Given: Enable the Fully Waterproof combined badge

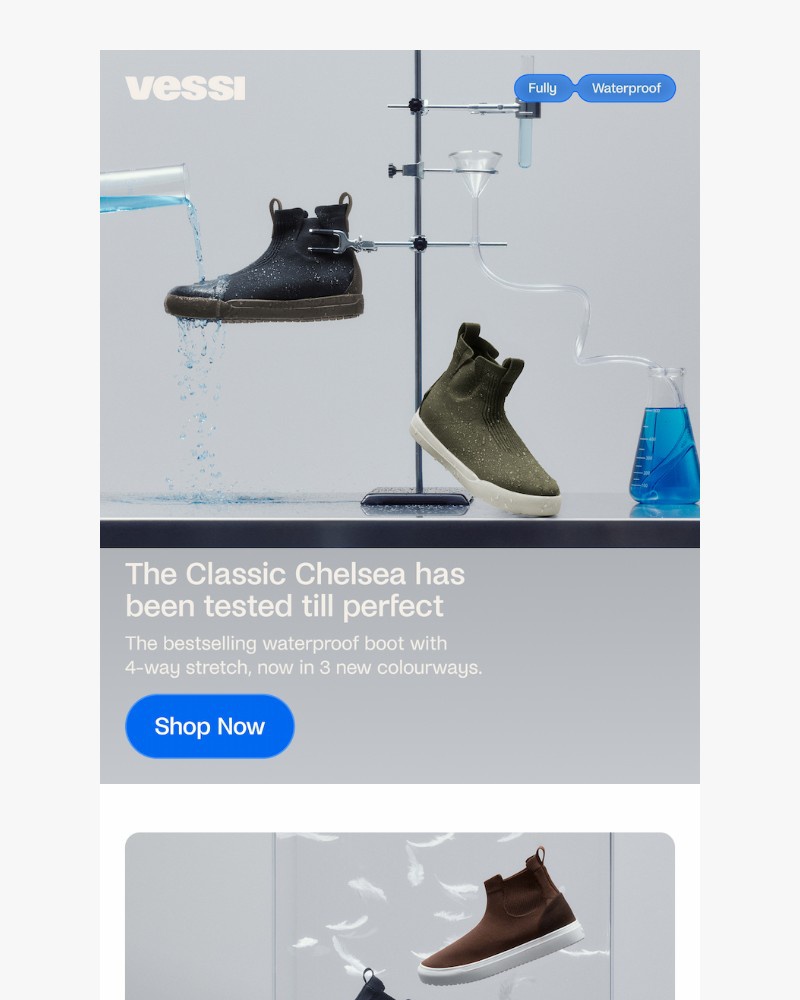Looking at the screenshot, I should coord(594,88).
